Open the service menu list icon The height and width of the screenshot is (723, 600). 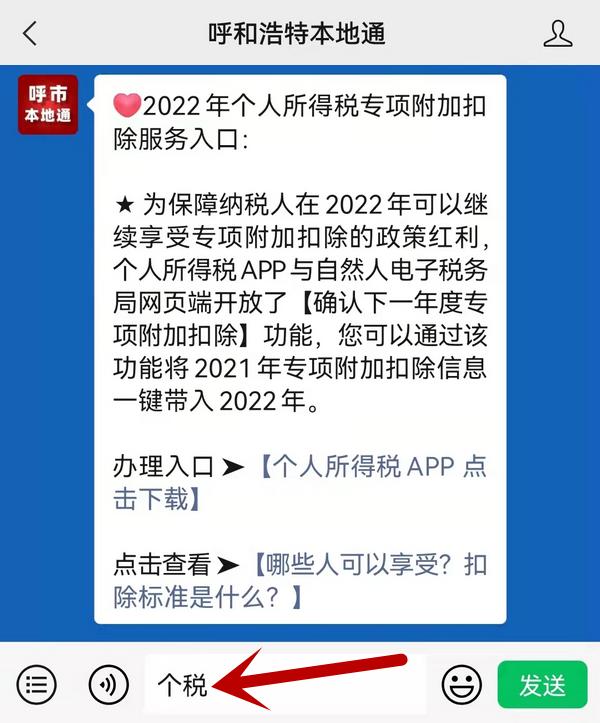[x=37, y=685]
